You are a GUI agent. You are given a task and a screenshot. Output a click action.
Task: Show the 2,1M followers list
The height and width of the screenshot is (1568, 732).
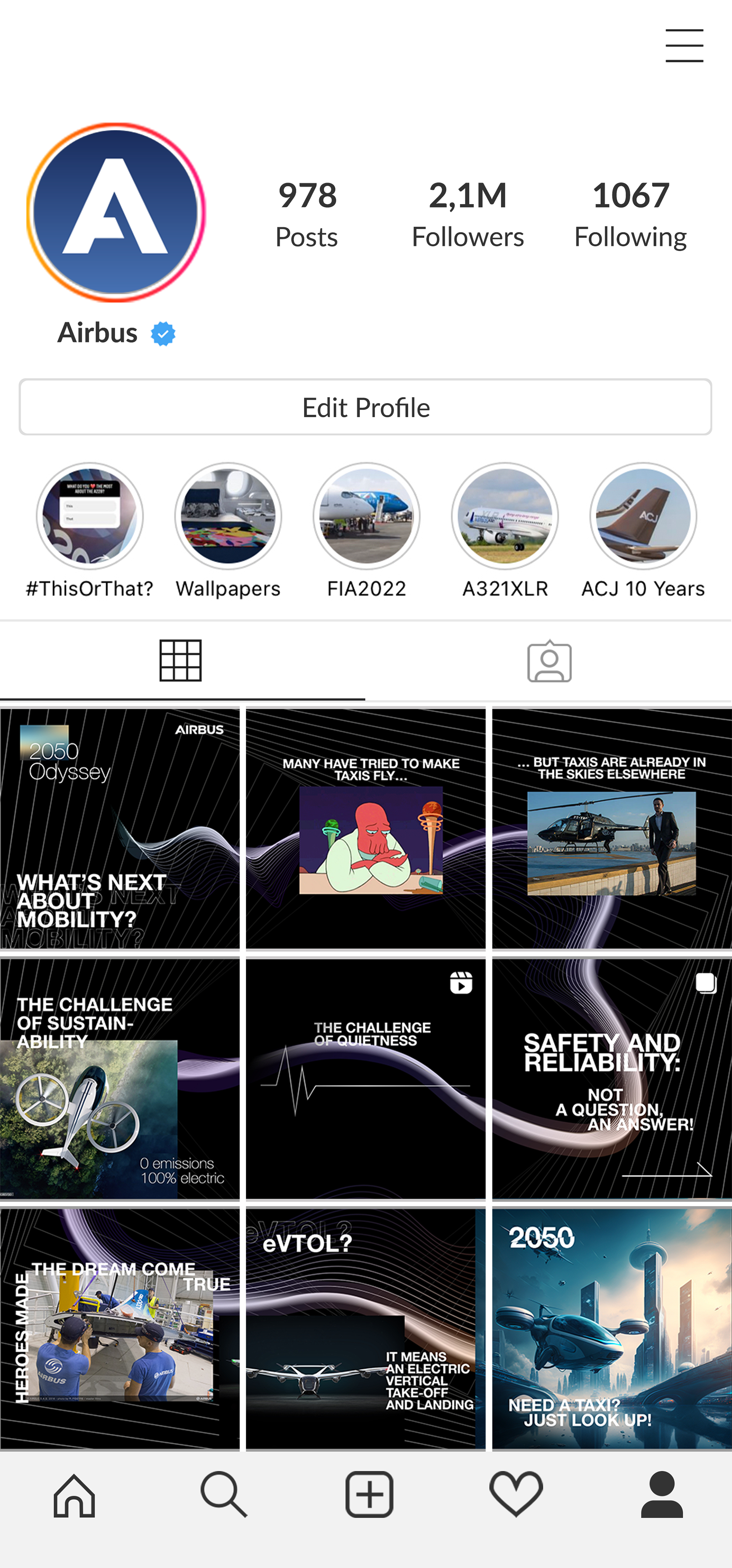click(467, 214)
